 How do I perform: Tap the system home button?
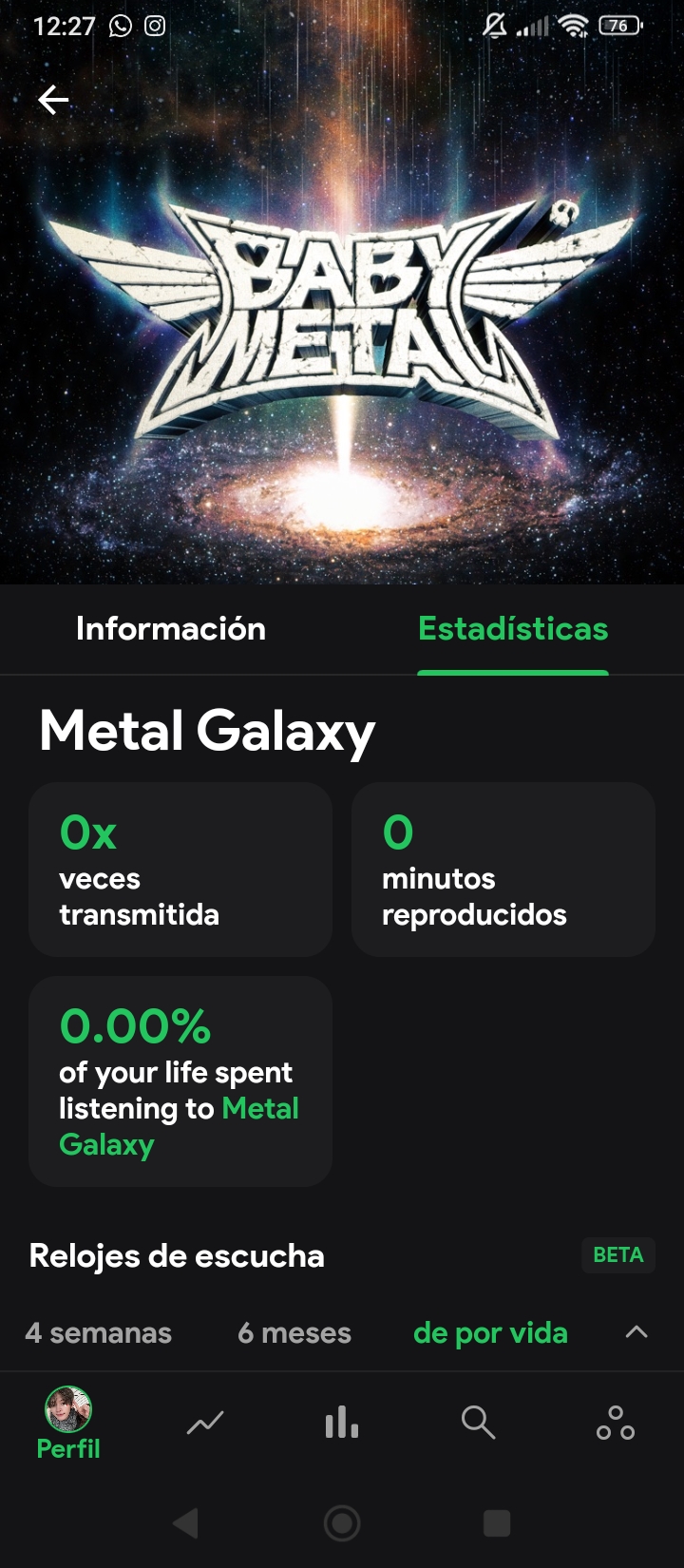tap(342, 1523)
